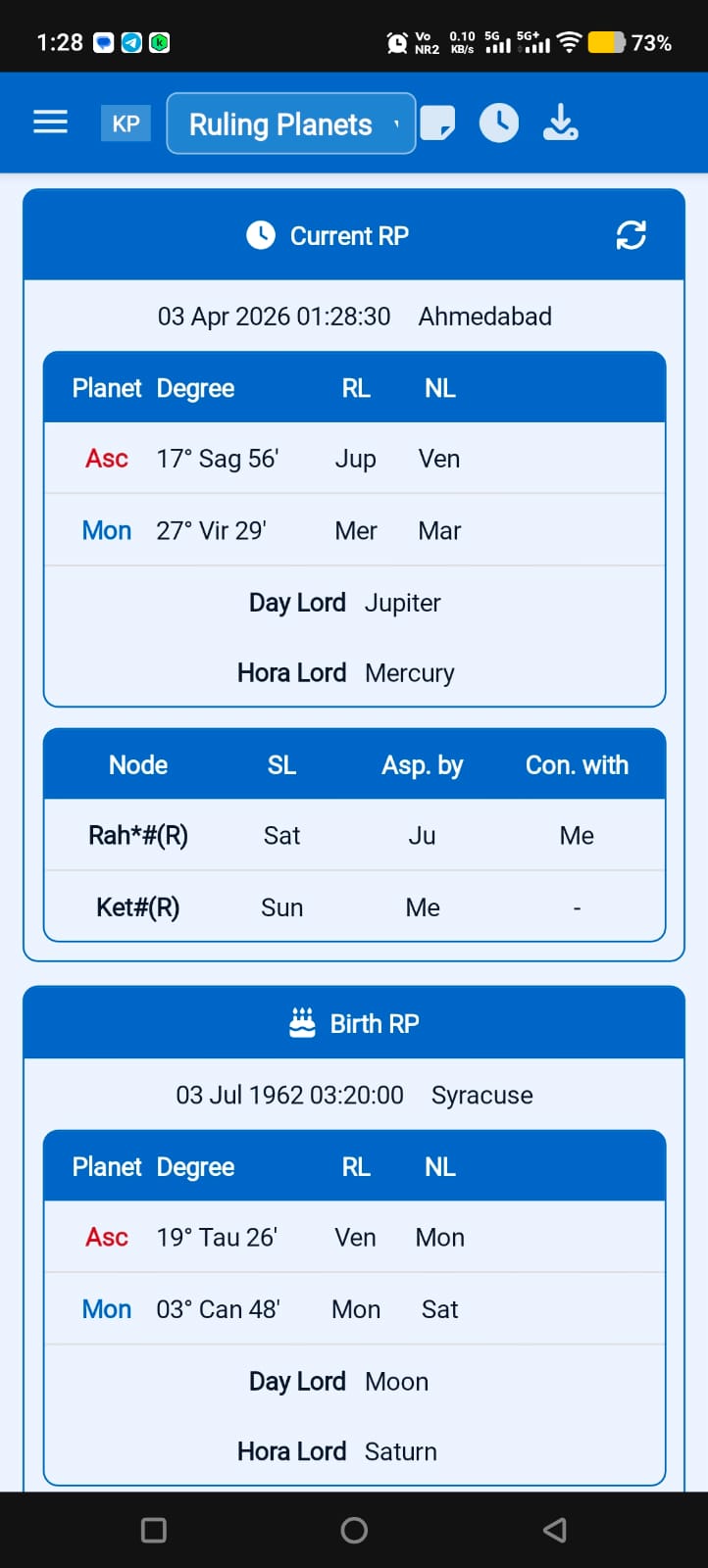The width and height of the screenshot is (708, 1568).
Task: Go back using system back button
Action: [x=555, y=1530]
